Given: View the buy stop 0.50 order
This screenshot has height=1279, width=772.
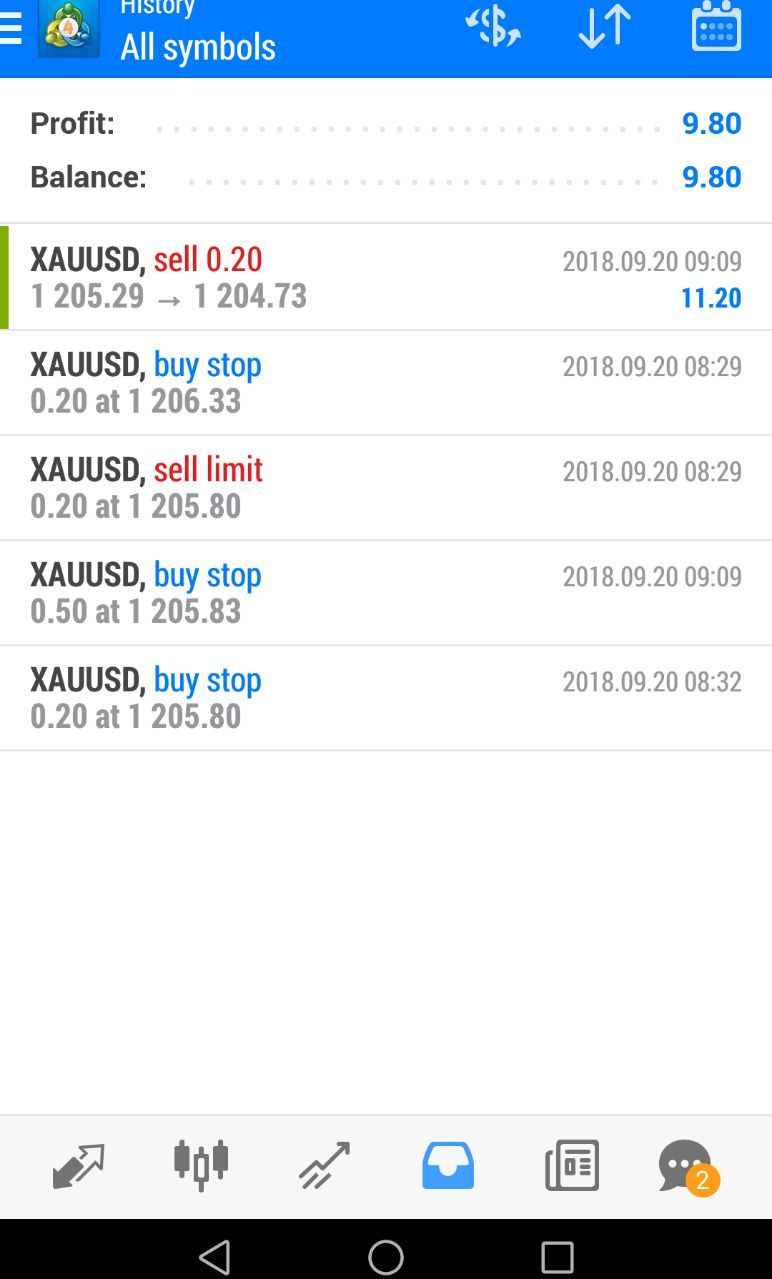Looking at the screenshot, I should (x=386, y=593).
